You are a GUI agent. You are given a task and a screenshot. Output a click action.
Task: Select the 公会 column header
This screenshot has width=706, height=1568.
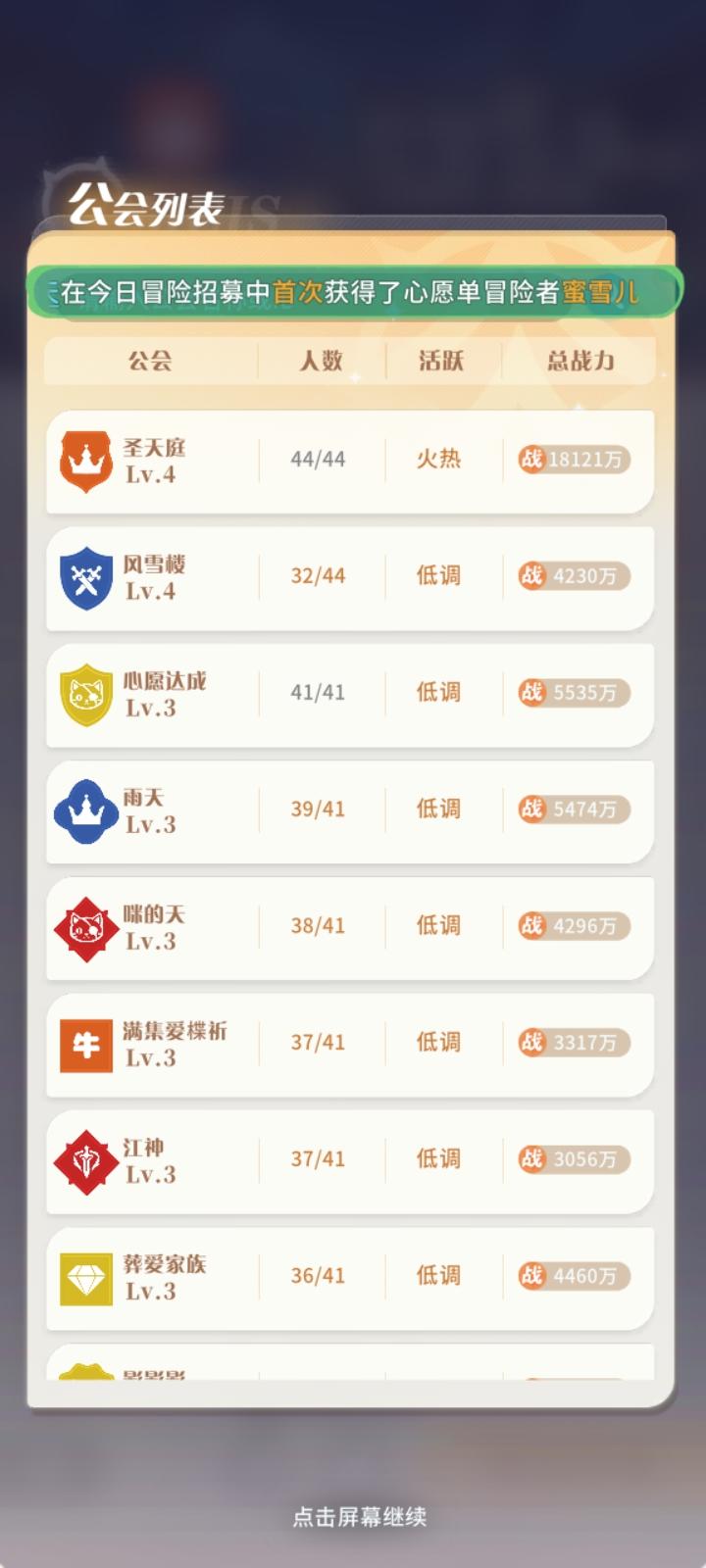(x=152, y=361)
